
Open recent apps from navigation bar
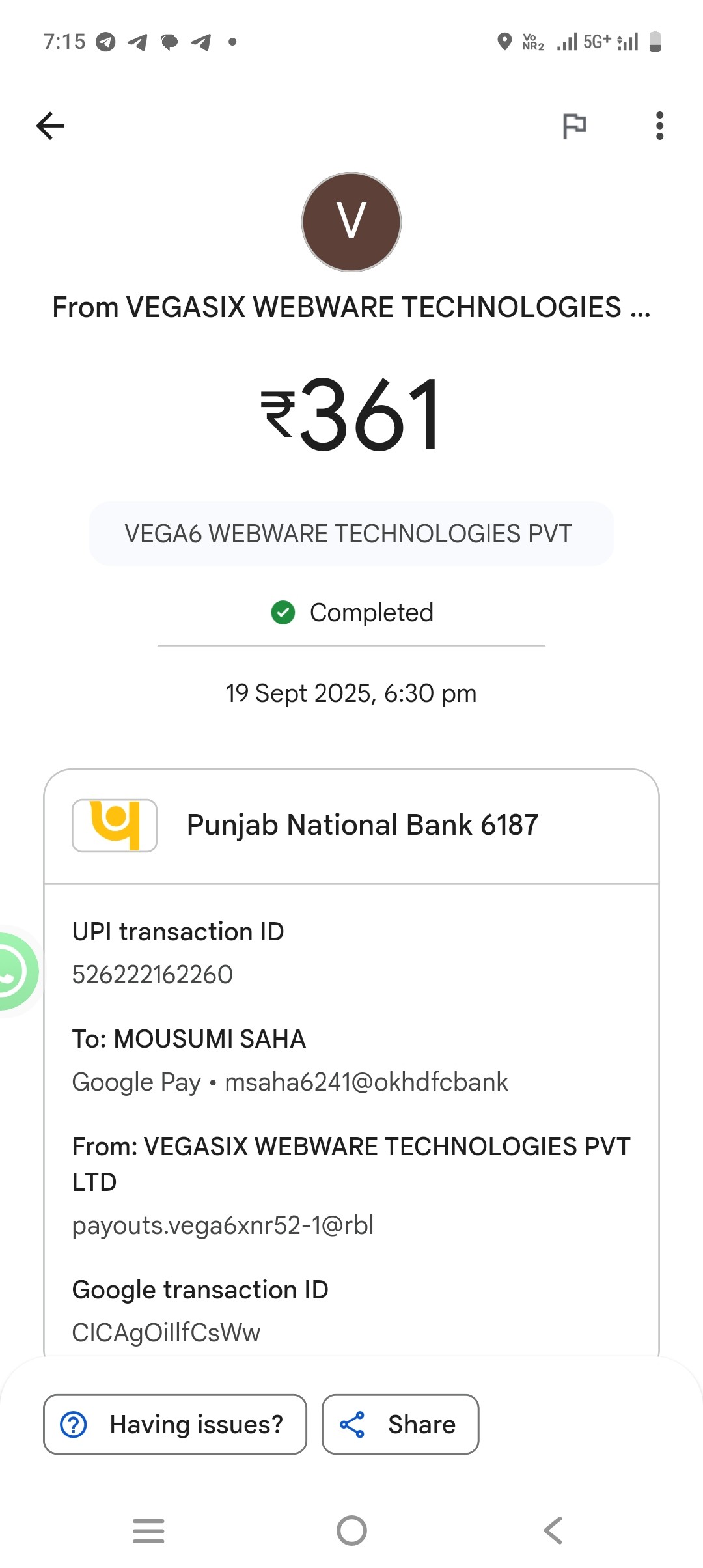[x=148, y=1530]
